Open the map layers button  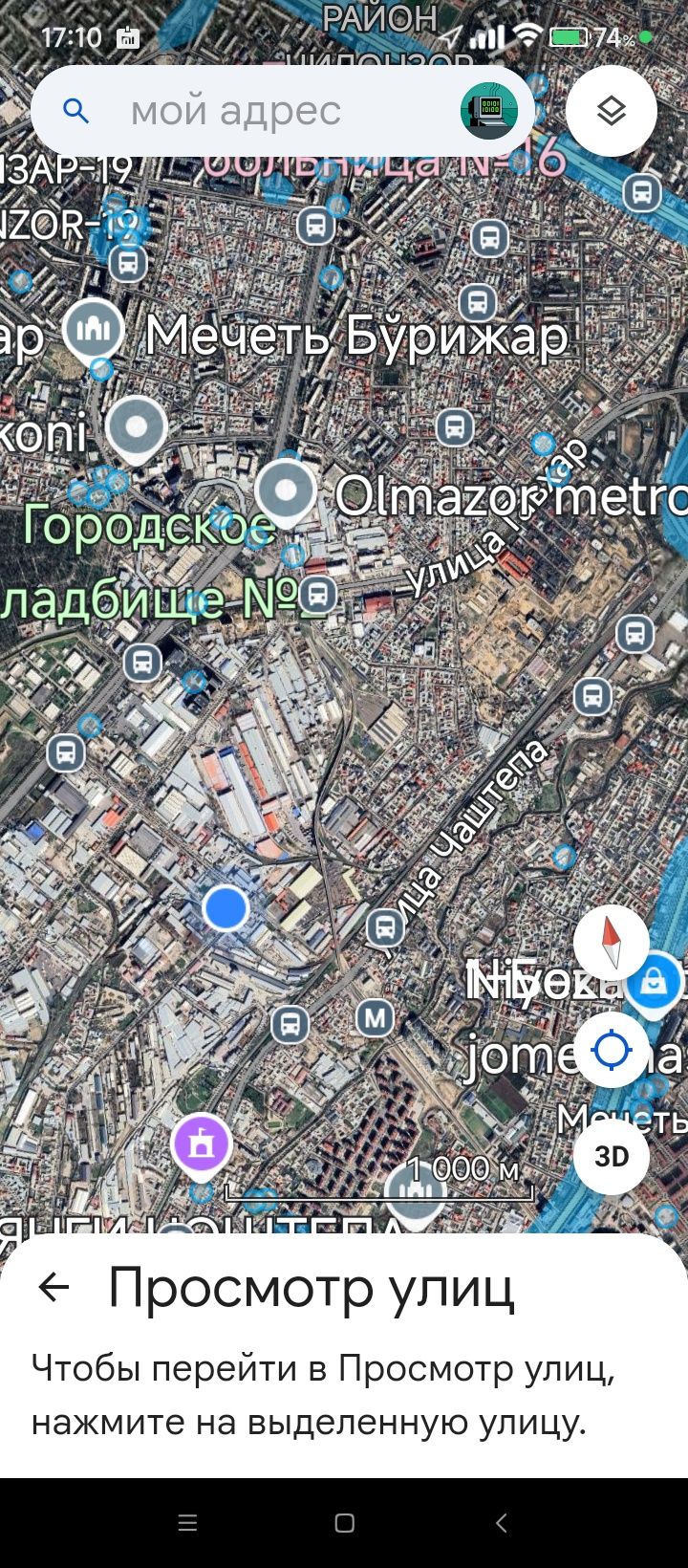click(x=611, y=111)
